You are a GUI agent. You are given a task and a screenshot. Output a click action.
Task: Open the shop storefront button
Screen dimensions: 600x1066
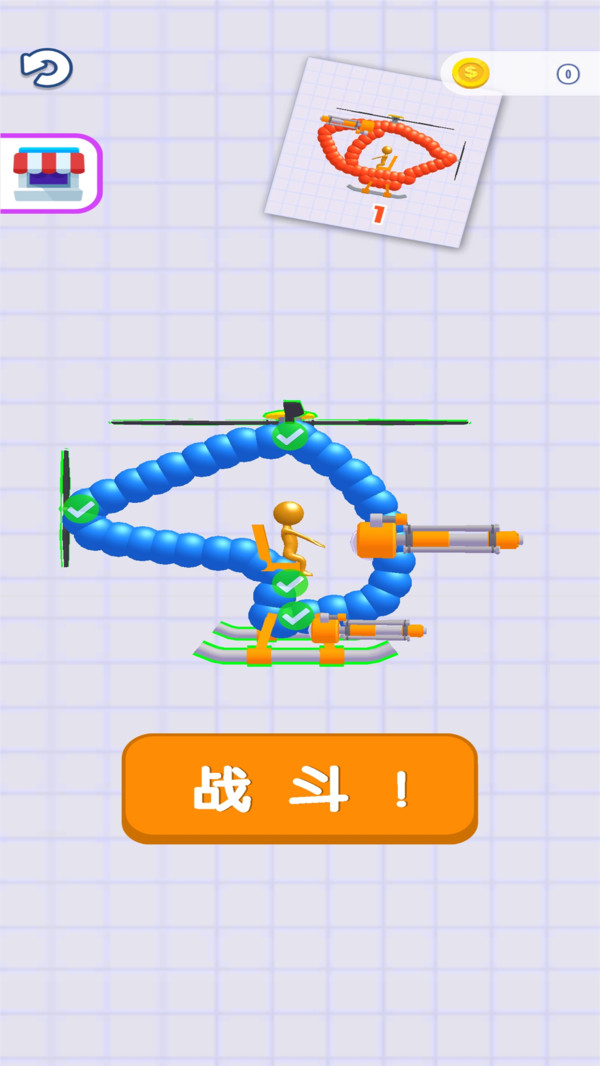point(50,173)
